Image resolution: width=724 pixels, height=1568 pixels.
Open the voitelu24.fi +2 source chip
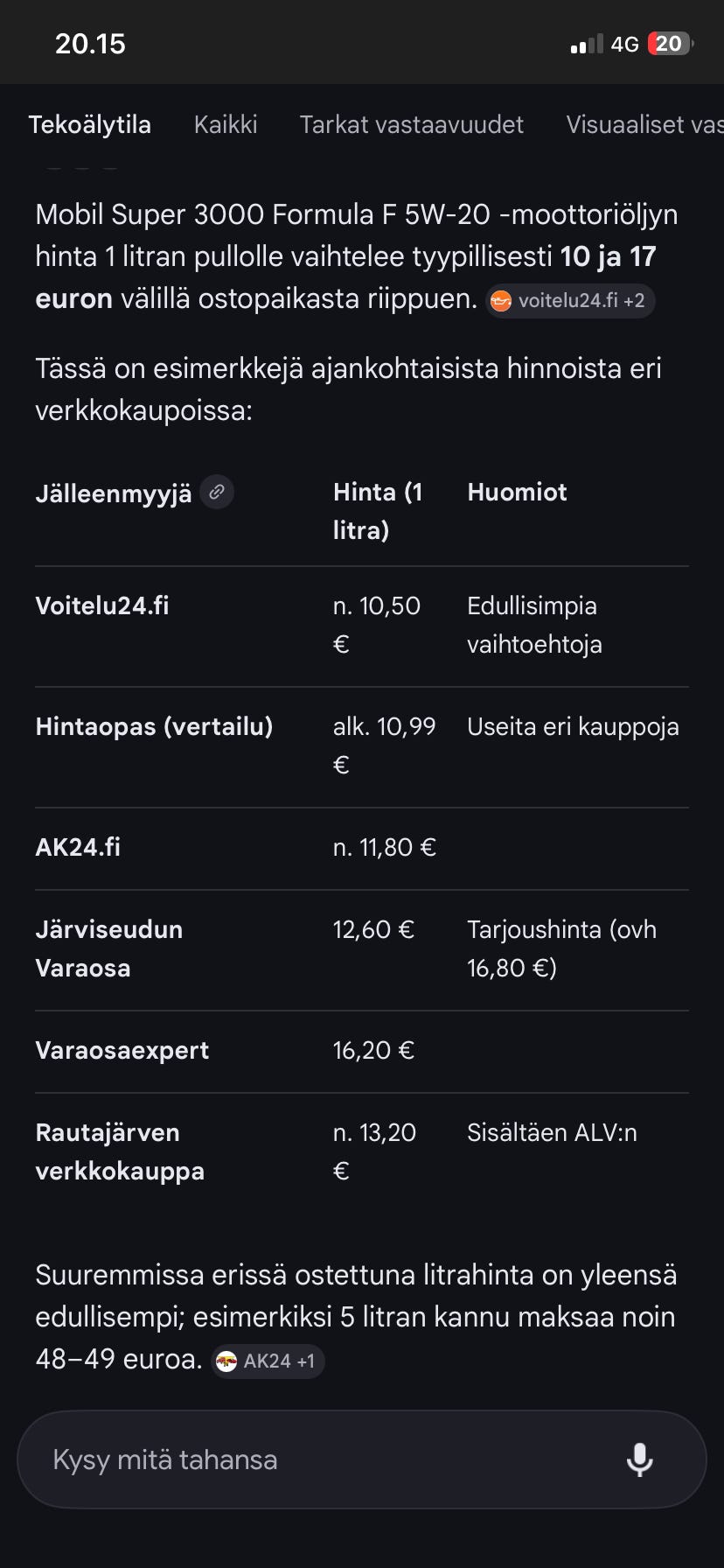click(x=569, y=301)
